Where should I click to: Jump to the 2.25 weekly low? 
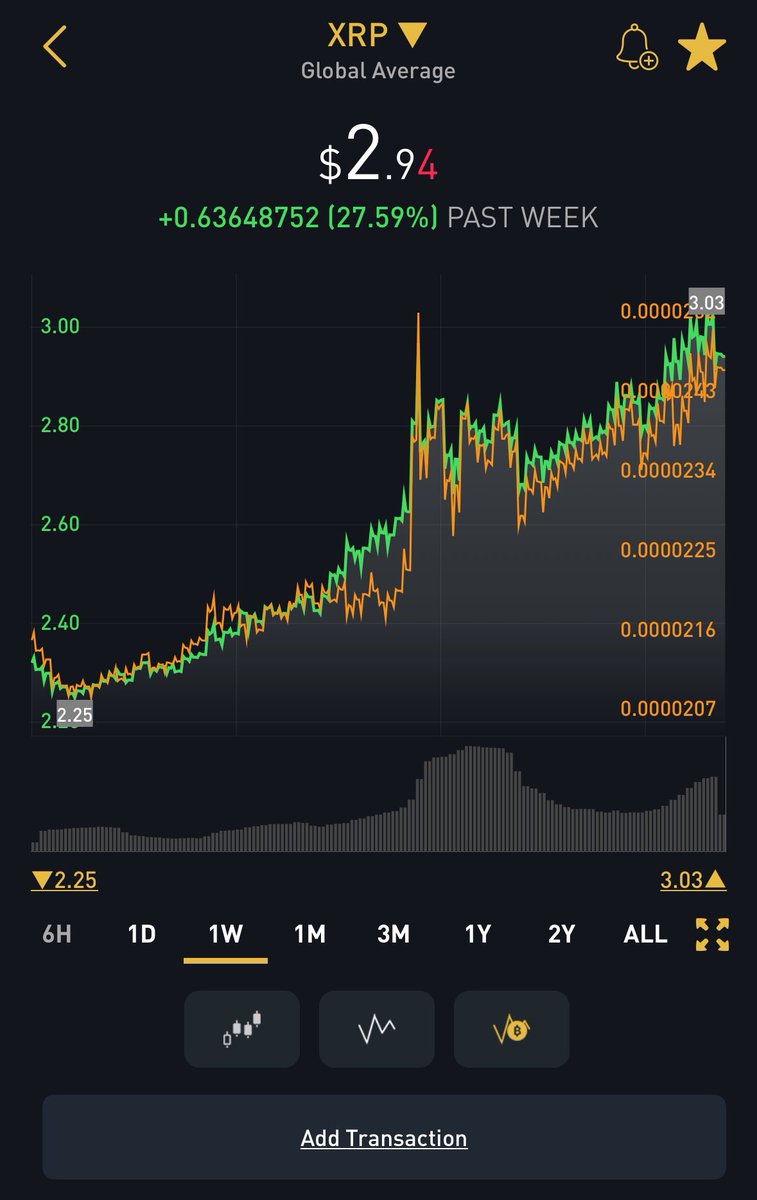pyautogui.click(x=65, y=880)
